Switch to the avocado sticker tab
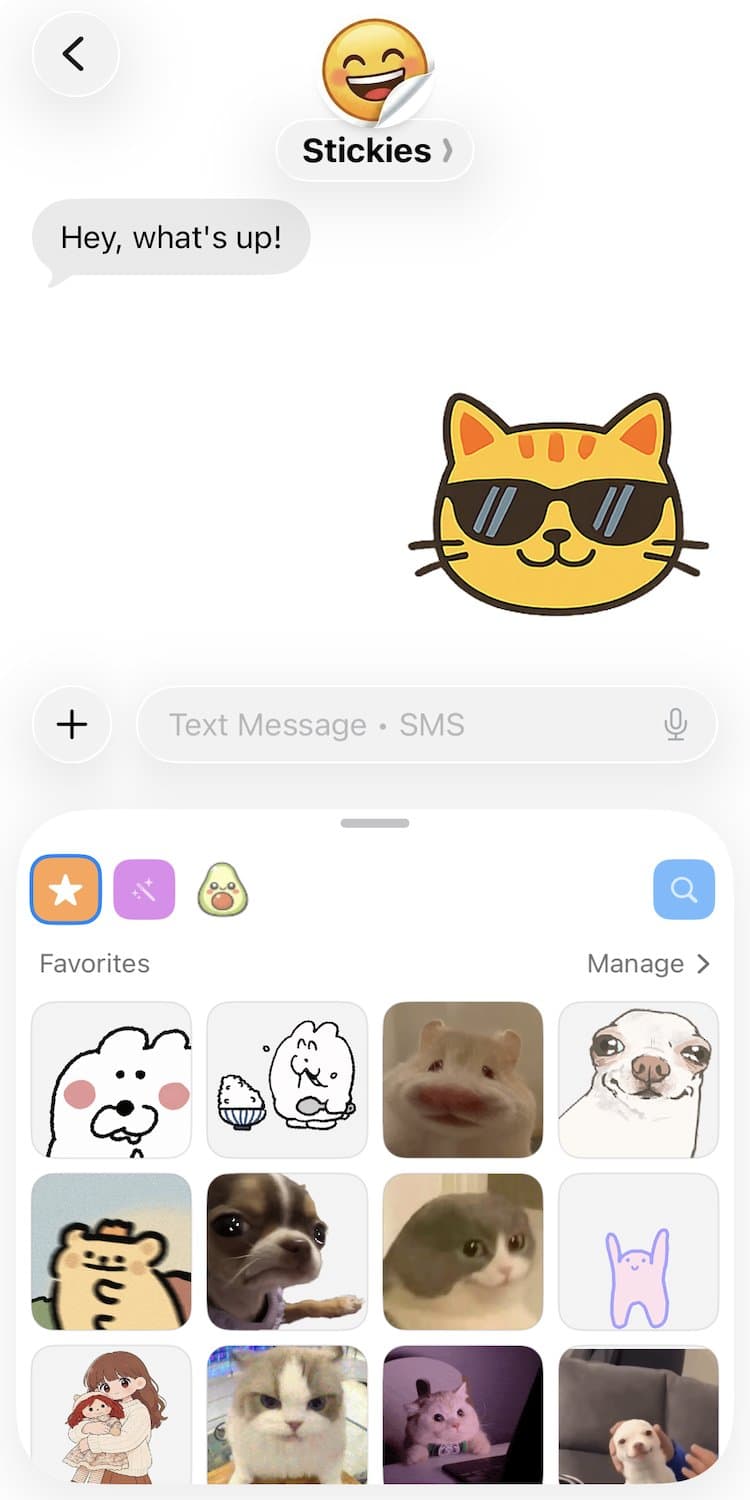This screenshot has width=750, height=1500. click(x=222, y=889)
